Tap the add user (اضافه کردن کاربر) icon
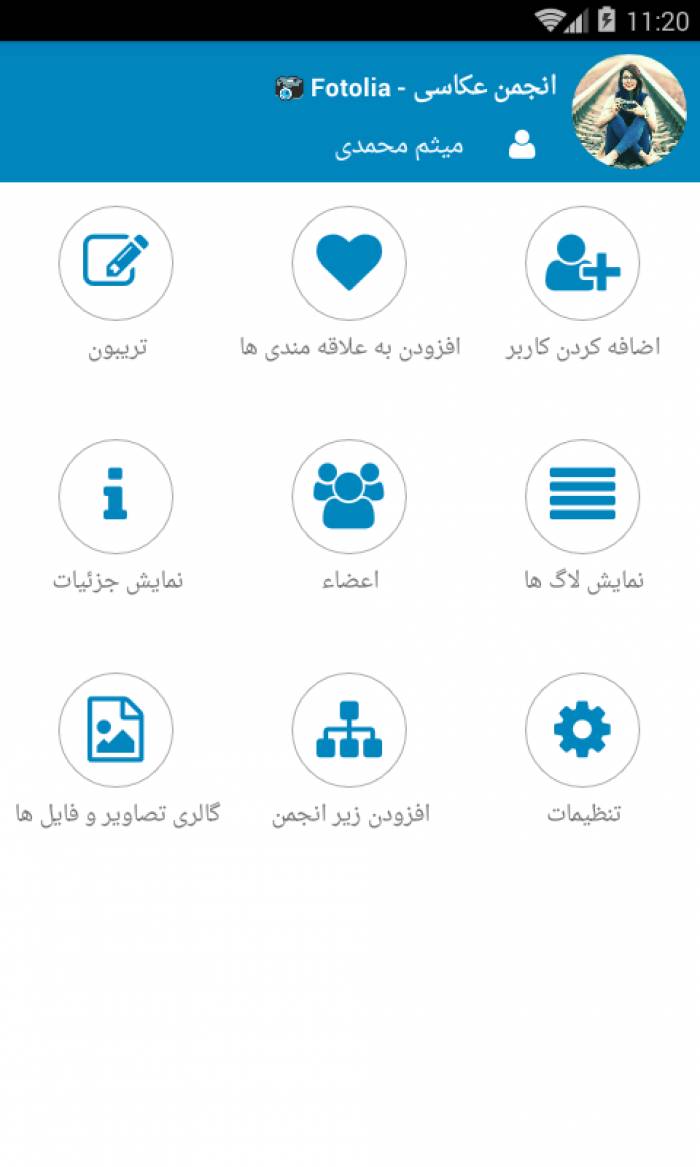 (582, 263)
